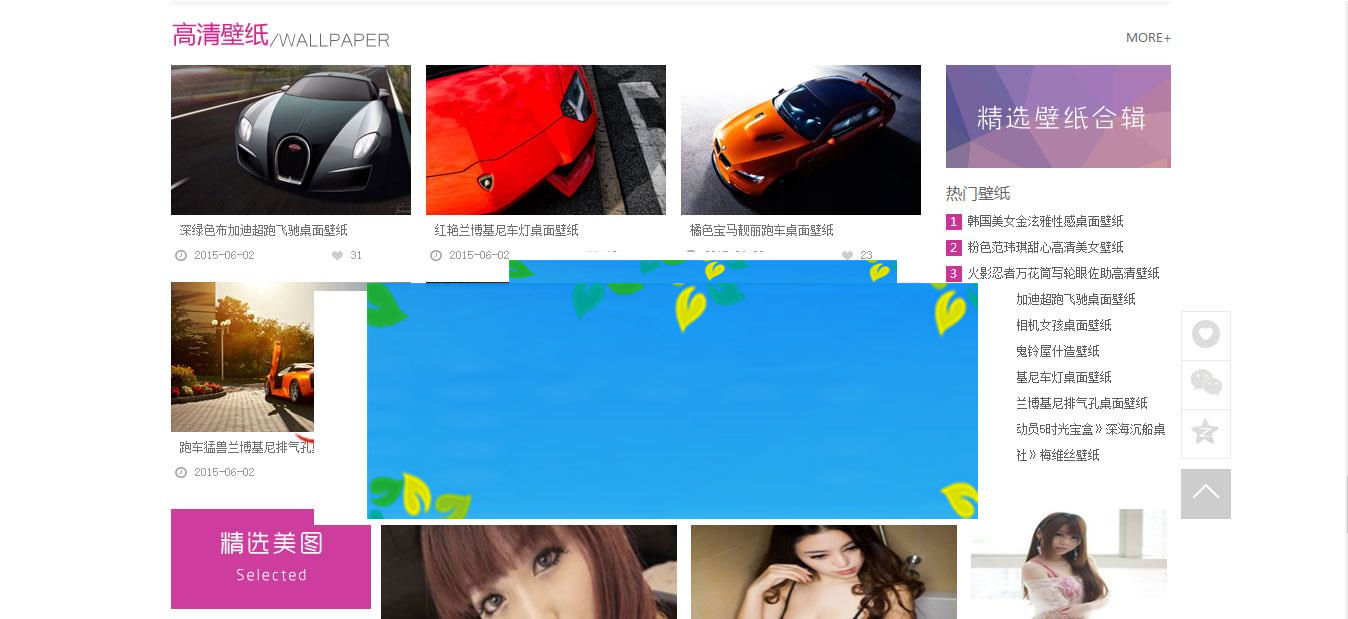Open the orange BMW sports car thumbnail
1348x619 pixels.
pyautogui.click(x=800, y=139)
